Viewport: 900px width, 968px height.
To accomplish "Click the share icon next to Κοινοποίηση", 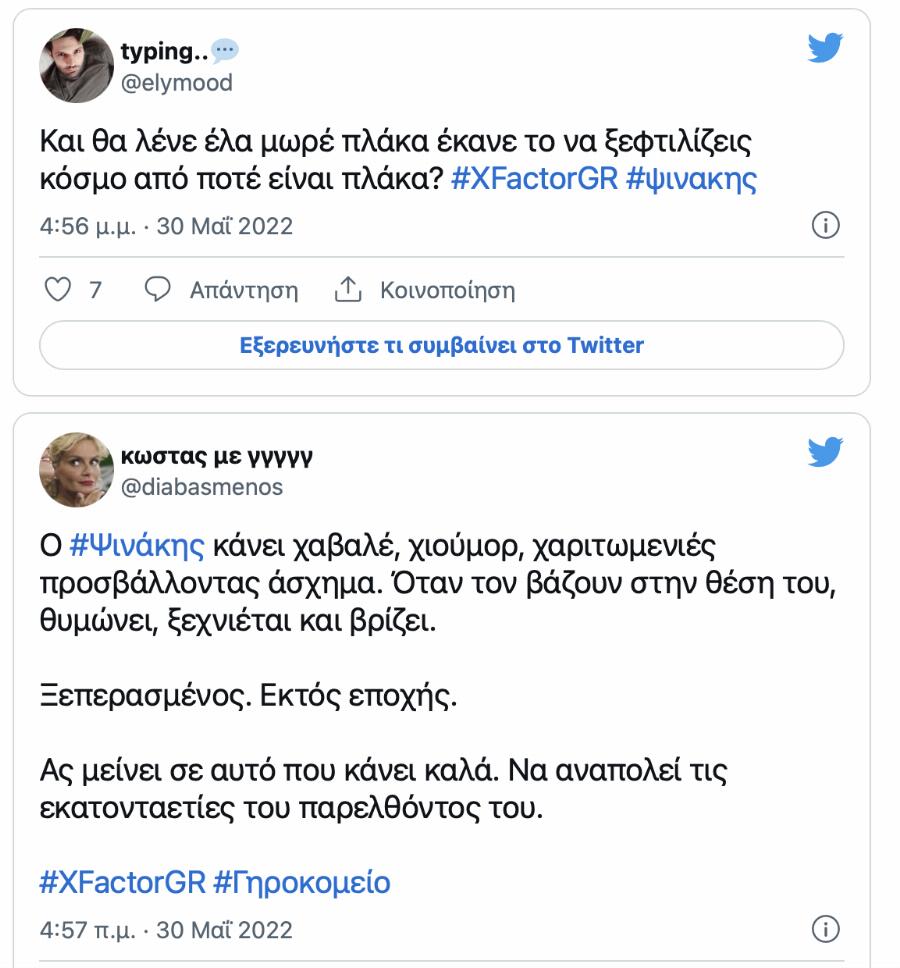I will point(349,289).
